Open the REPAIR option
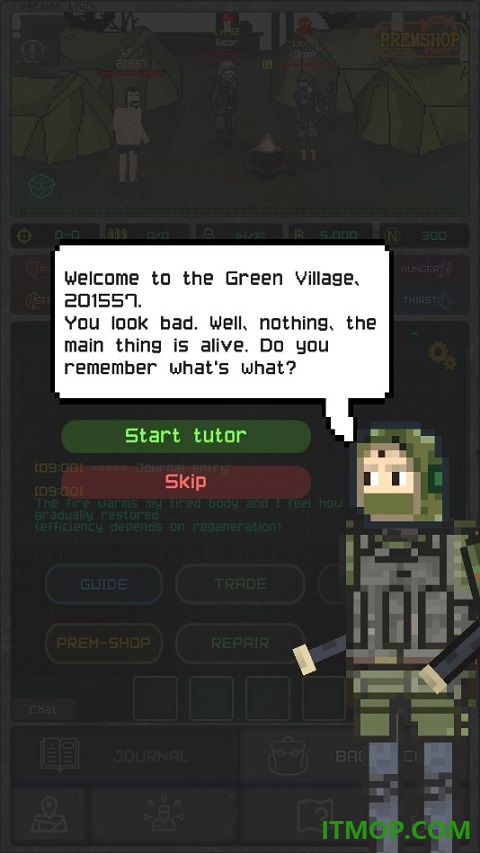The image size is (480, 853). click(x=240, y=643)
